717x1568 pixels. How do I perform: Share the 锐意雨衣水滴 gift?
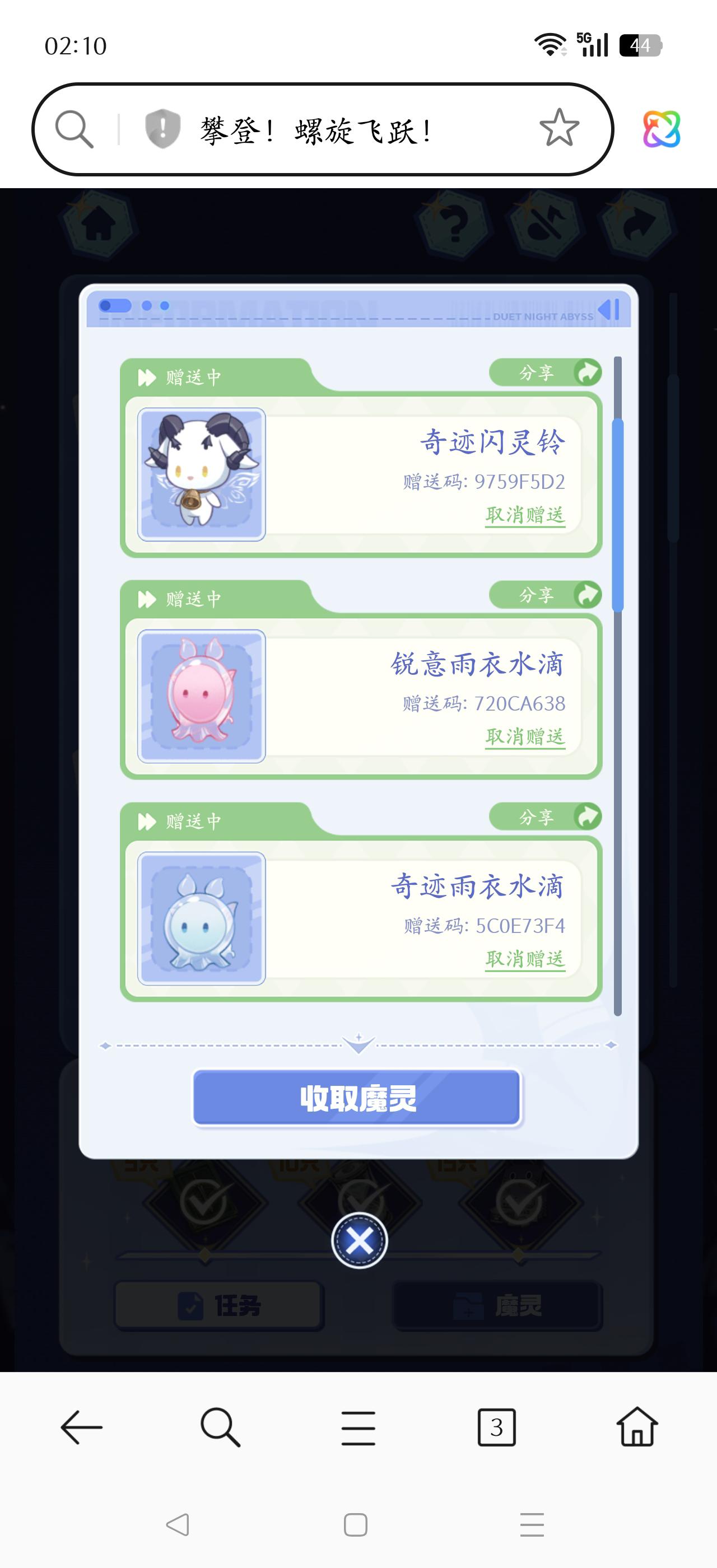tap(546, 595)
